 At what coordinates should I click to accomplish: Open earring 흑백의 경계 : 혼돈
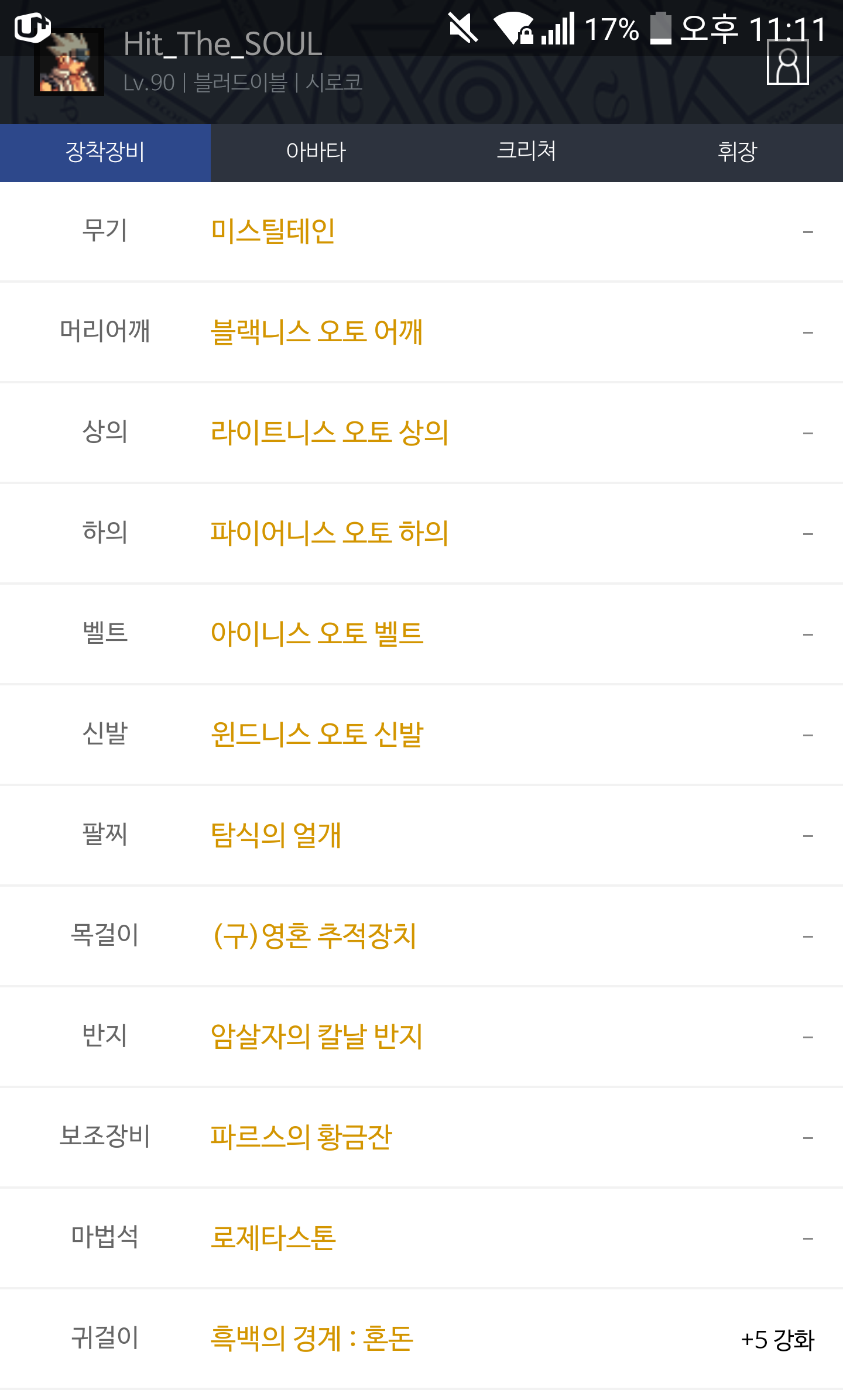[311, 1339]
